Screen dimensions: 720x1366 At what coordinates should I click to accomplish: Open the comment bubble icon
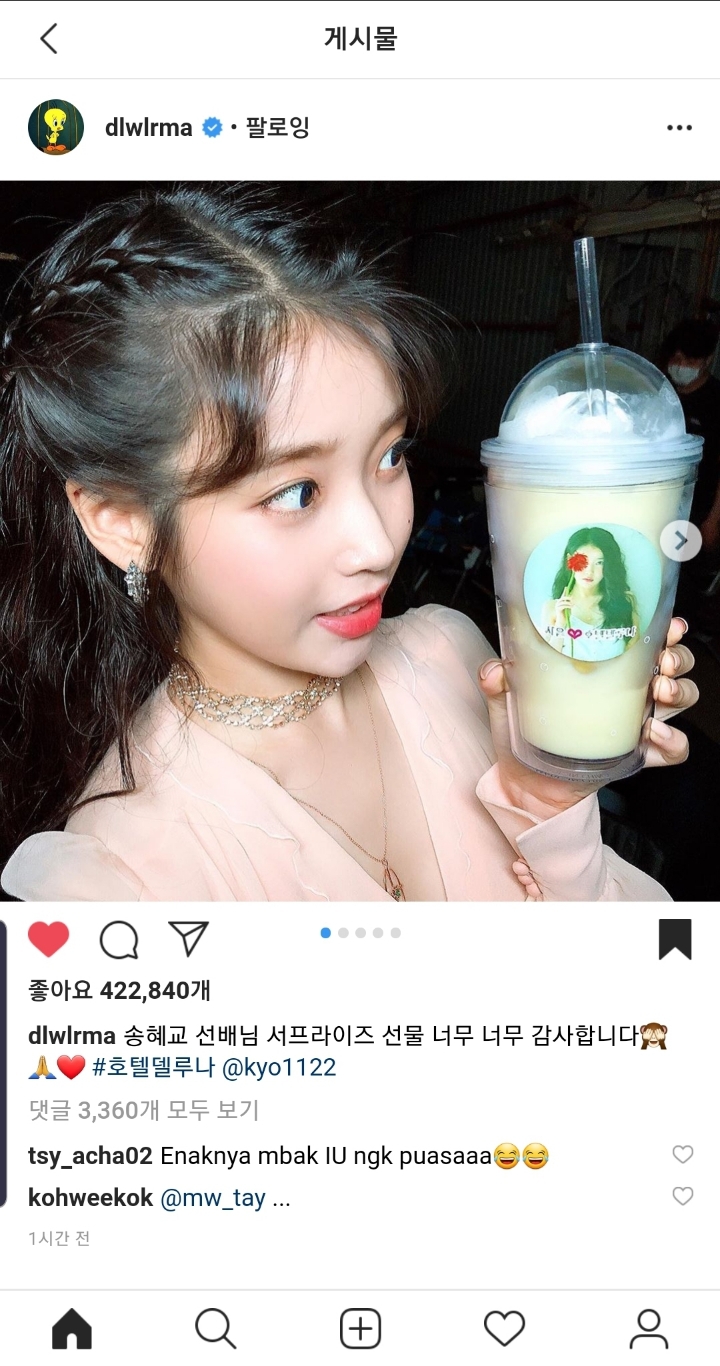118,940
